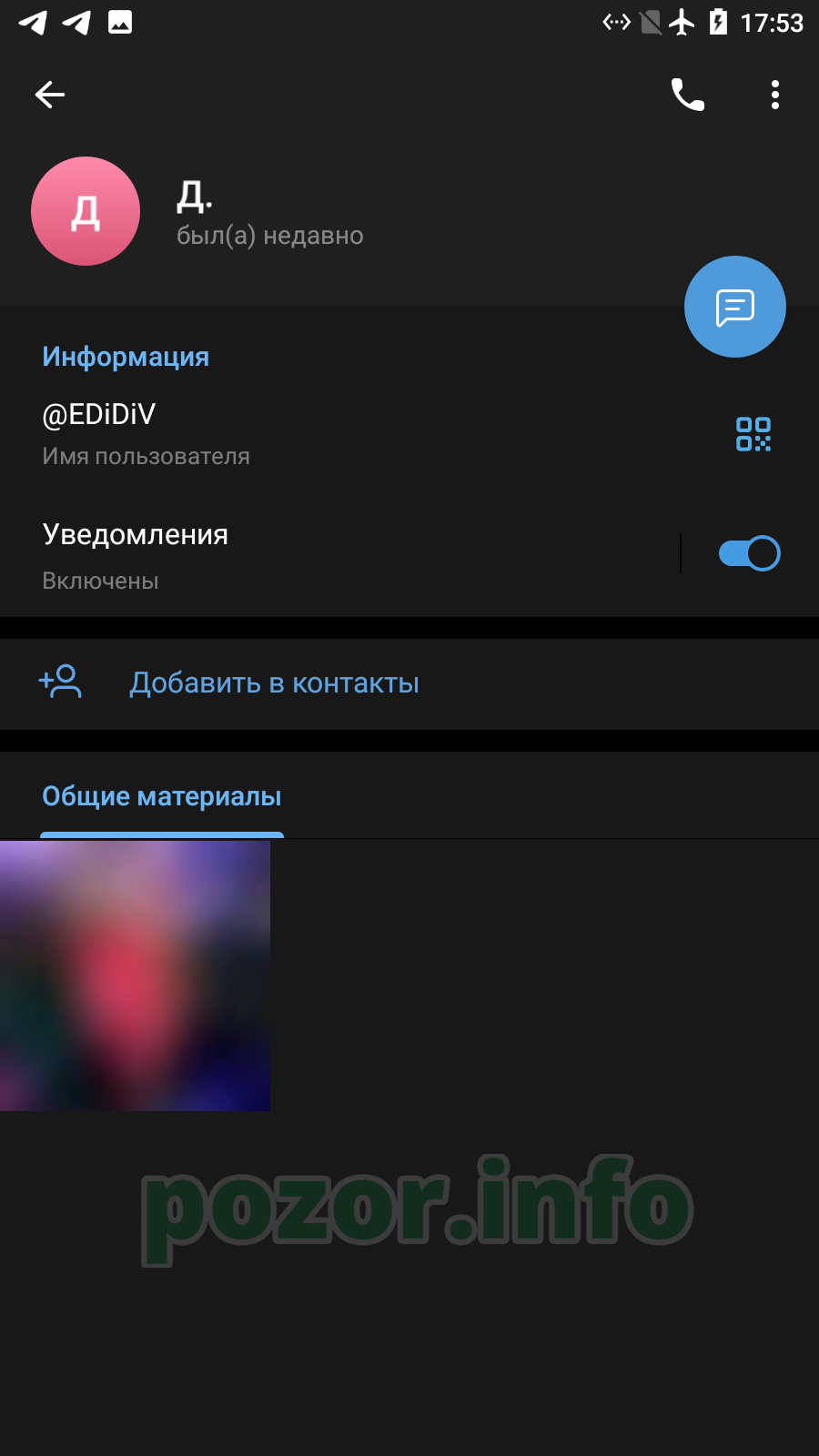The width and height of the screenshot is (819, 1456).
Task: Show QR code for @EDiDiV
Action: (x=753, y=434)
